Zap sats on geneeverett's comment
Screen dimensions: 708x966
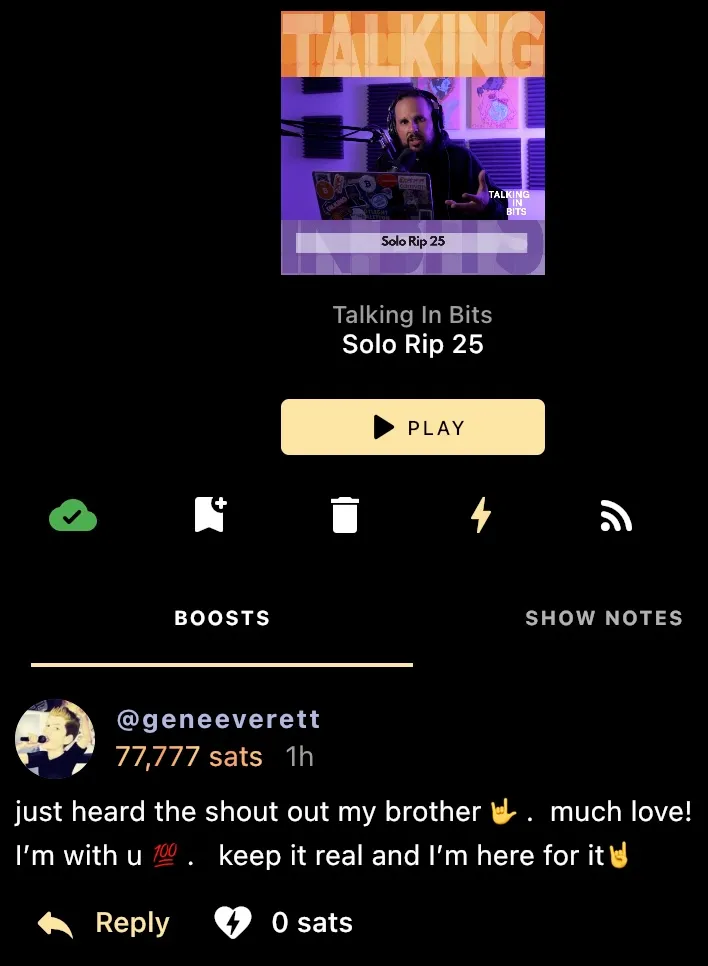pyautogui.click(x=284, y=923)
